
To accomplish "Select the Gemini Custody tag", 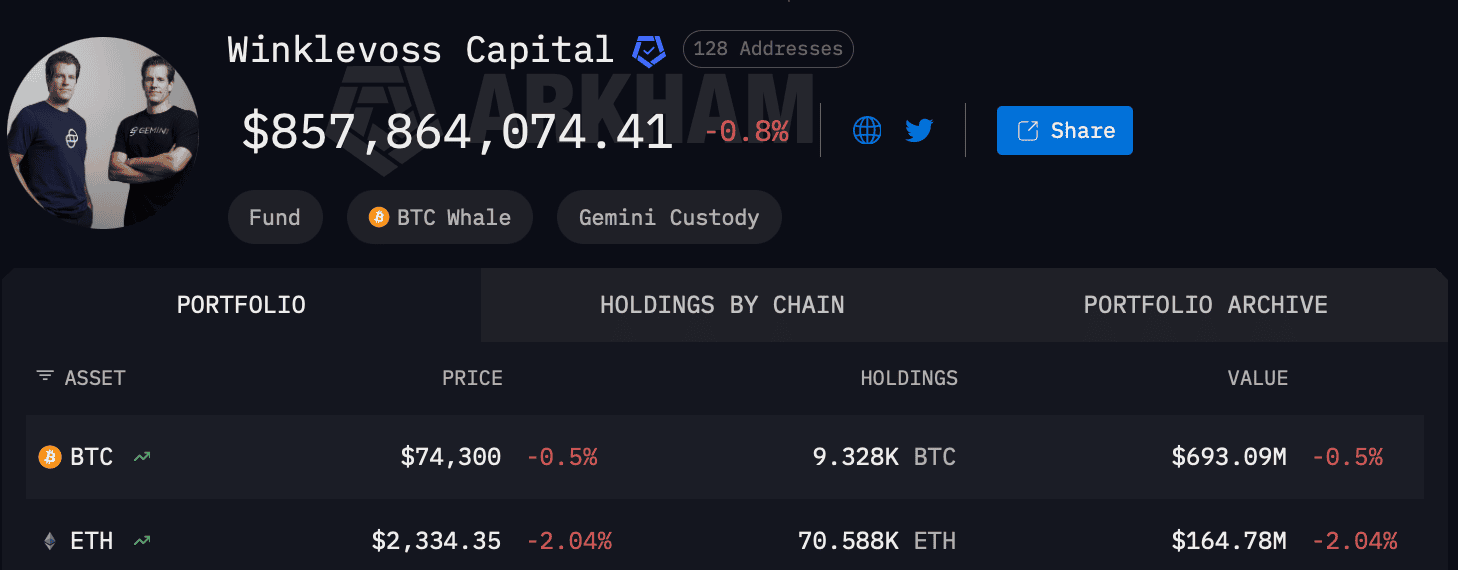I will 668,217.
